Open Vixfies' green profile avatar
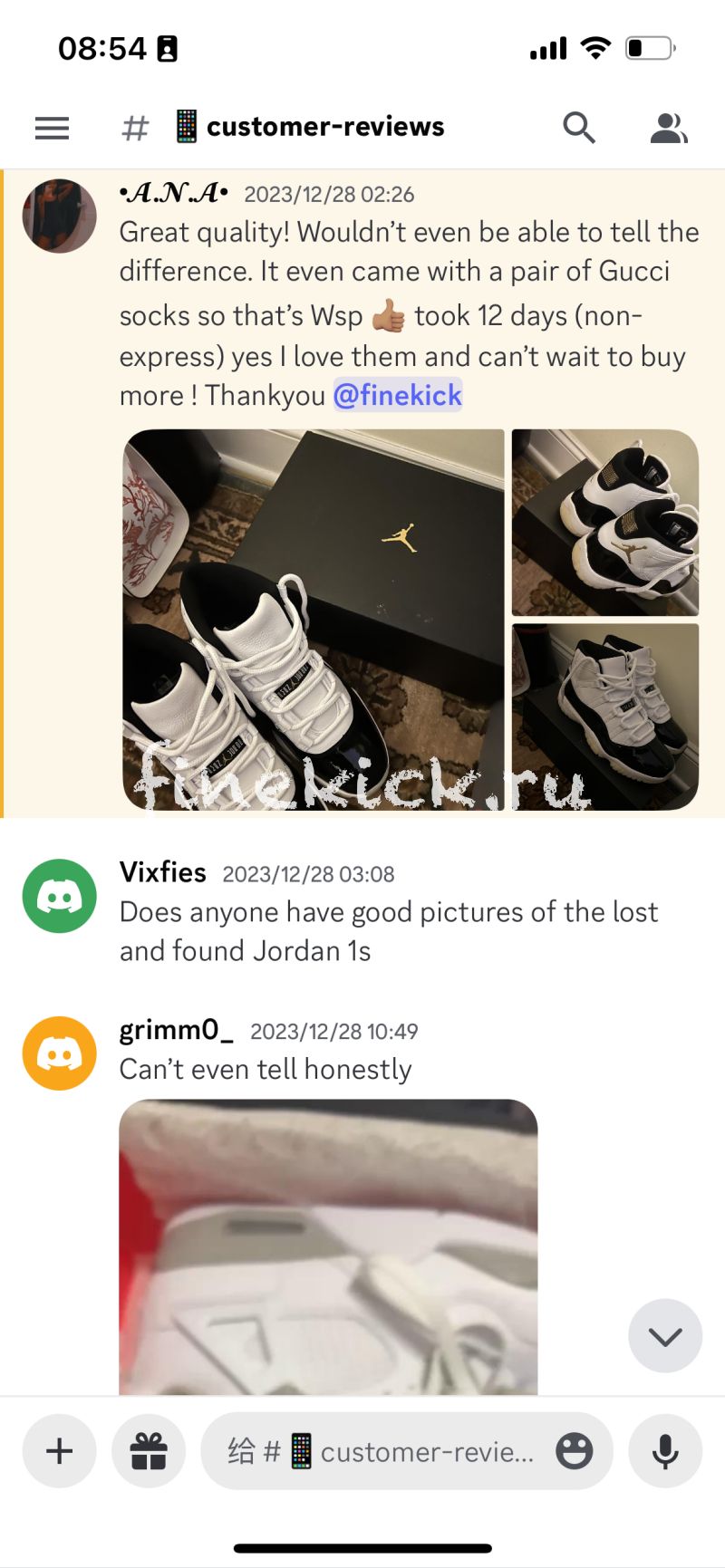The height and width of the screenshot is (1568, 725). point(60,896)
